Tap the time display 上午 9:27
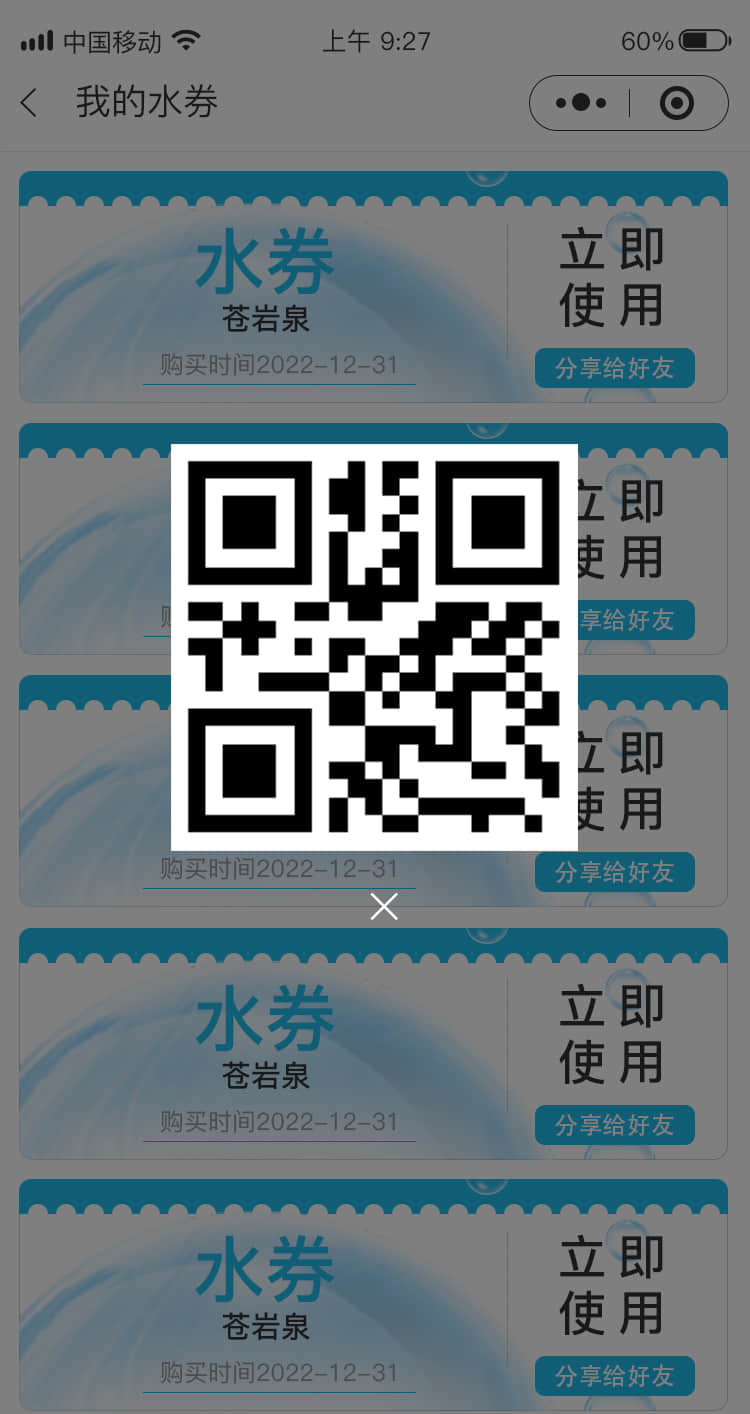The height and width of the screenshot is (1414, 750). (x=376, y=40)
